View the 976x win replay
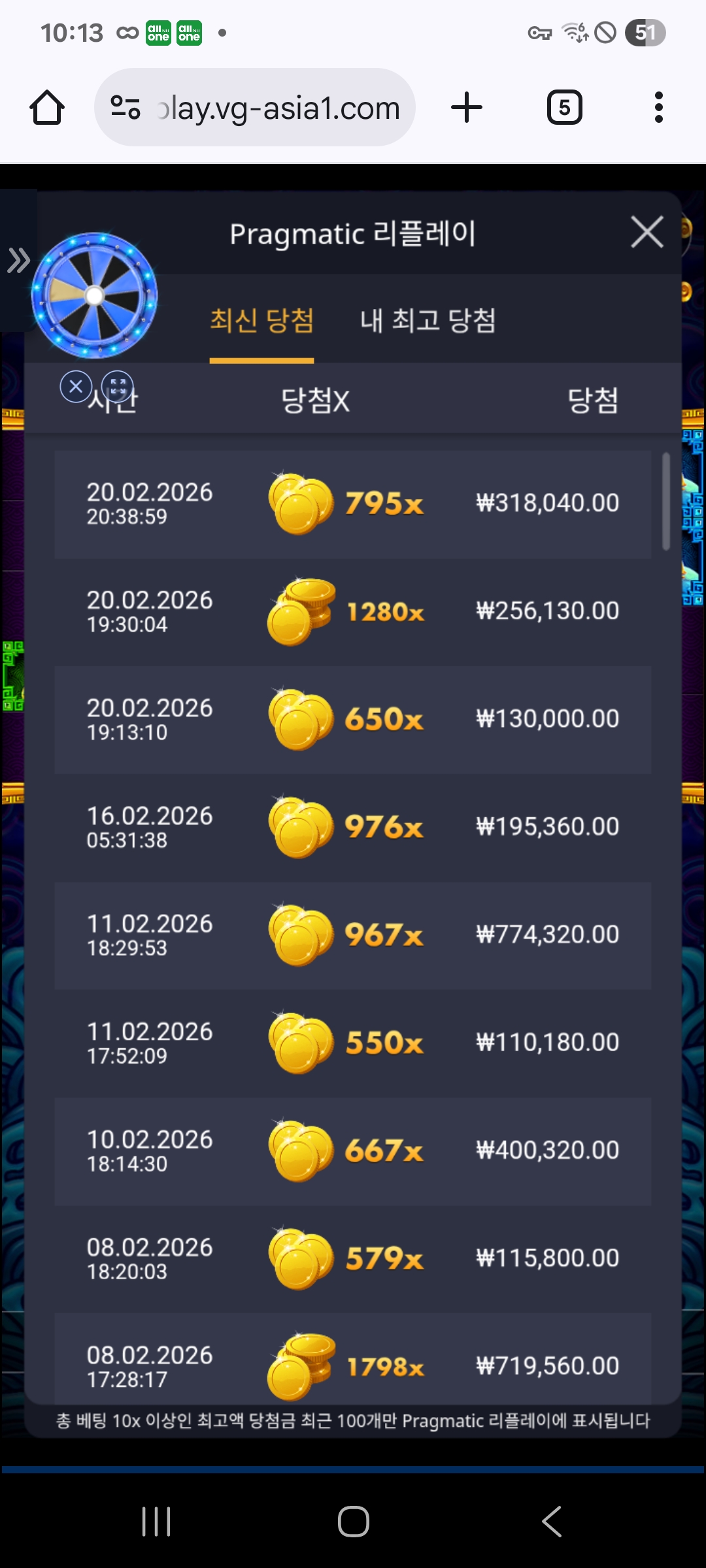Screen dimensions: 706x1568 click(352, 827)
